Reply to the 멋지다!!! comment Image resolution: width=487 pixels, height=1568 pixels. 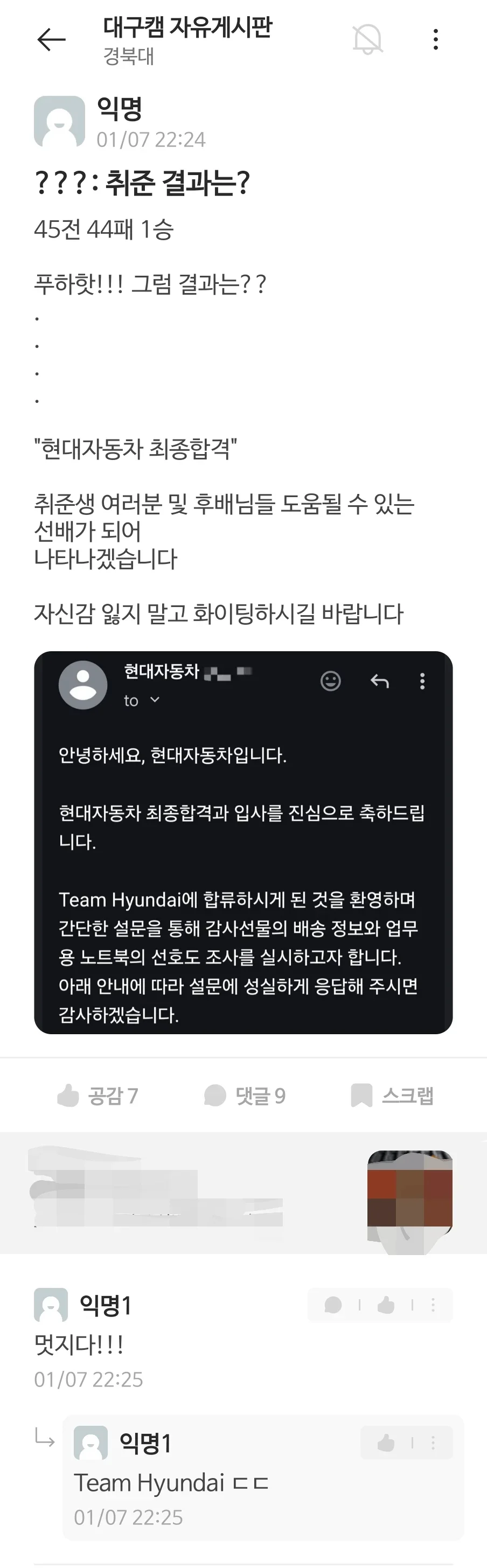click(333, 1305)
